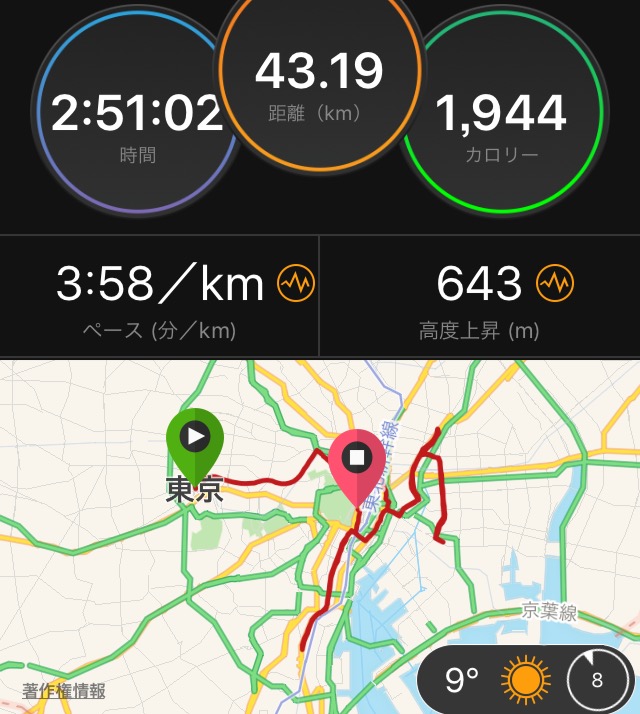Open the 9° weather details widget
This screenshot has height=714, width=640.
pos(492,681)
